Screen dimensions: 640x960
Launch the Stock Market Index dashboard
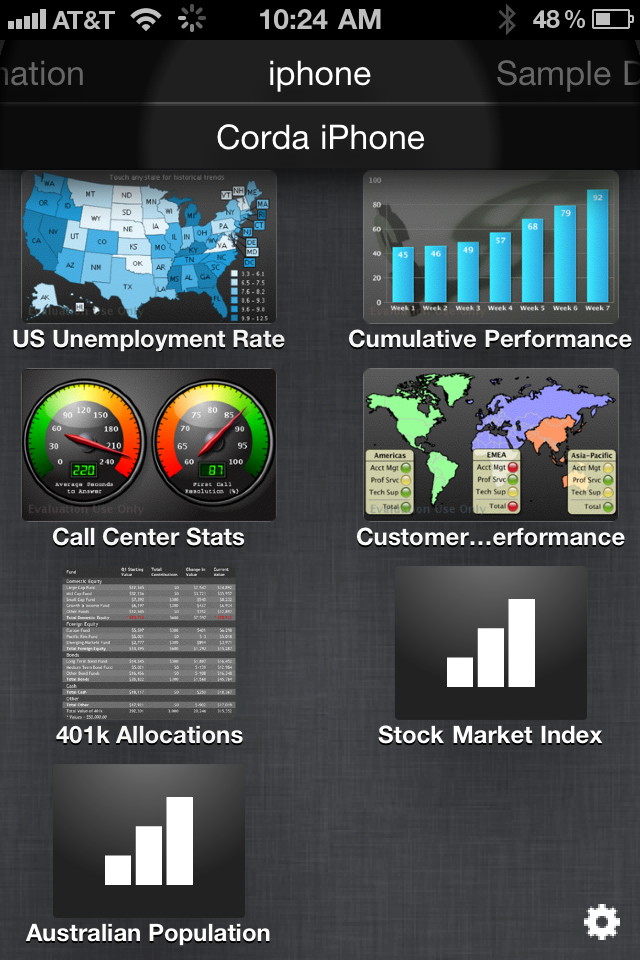pyautogui.click(x=489, y=643)
